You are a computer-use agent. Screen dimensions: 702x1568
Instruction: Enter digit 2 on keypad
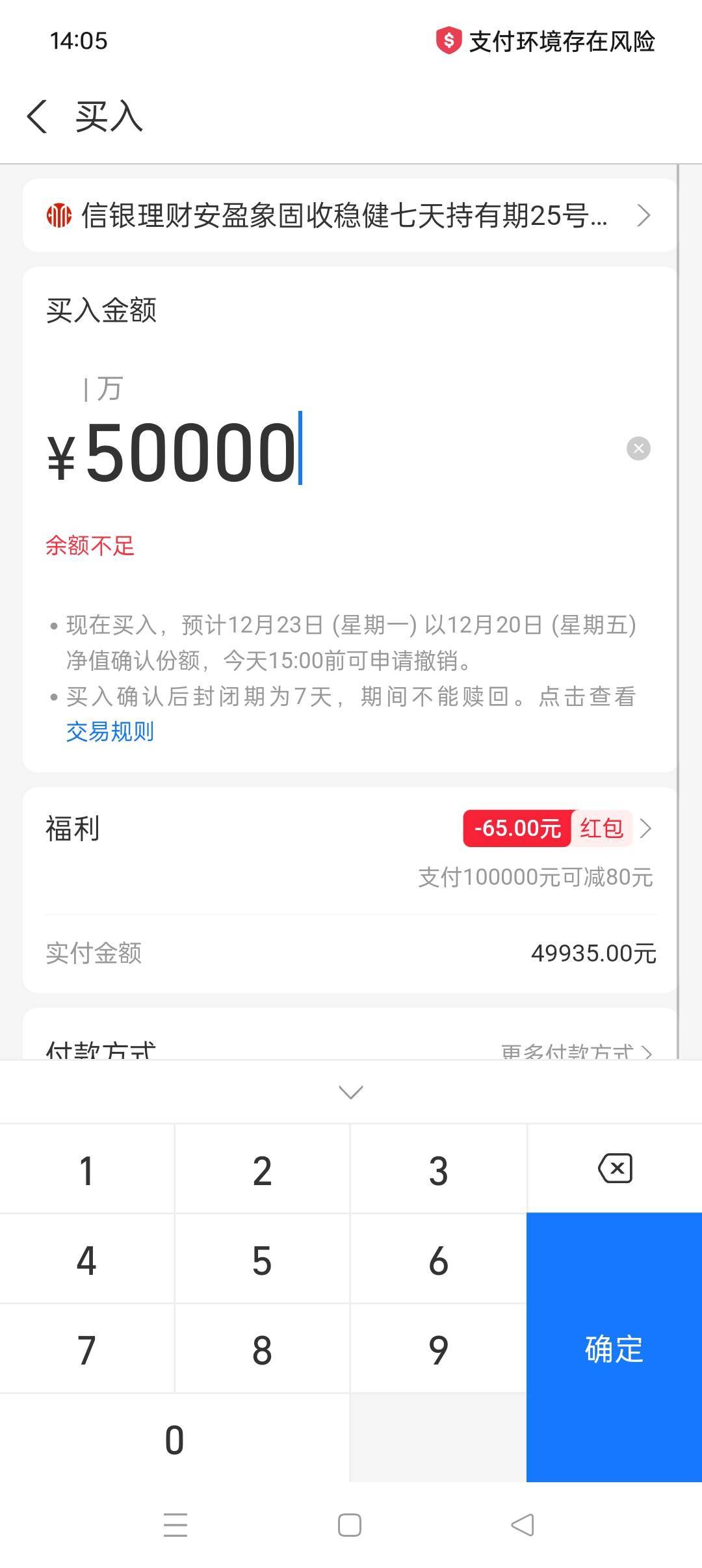[262, 1170]
